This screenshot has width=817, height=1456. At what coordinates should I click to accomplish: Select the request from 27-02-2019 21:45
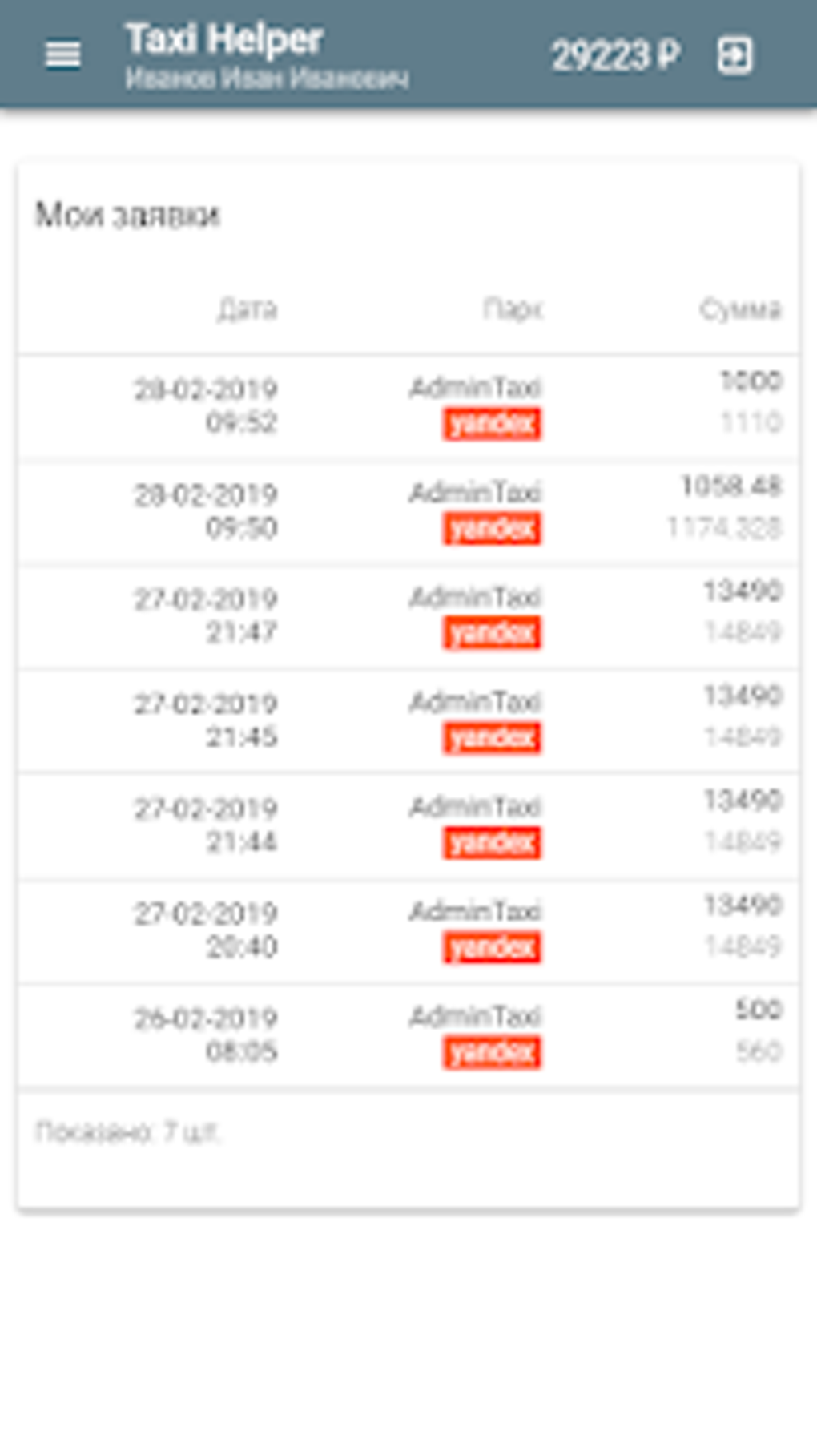pos(407,721)
